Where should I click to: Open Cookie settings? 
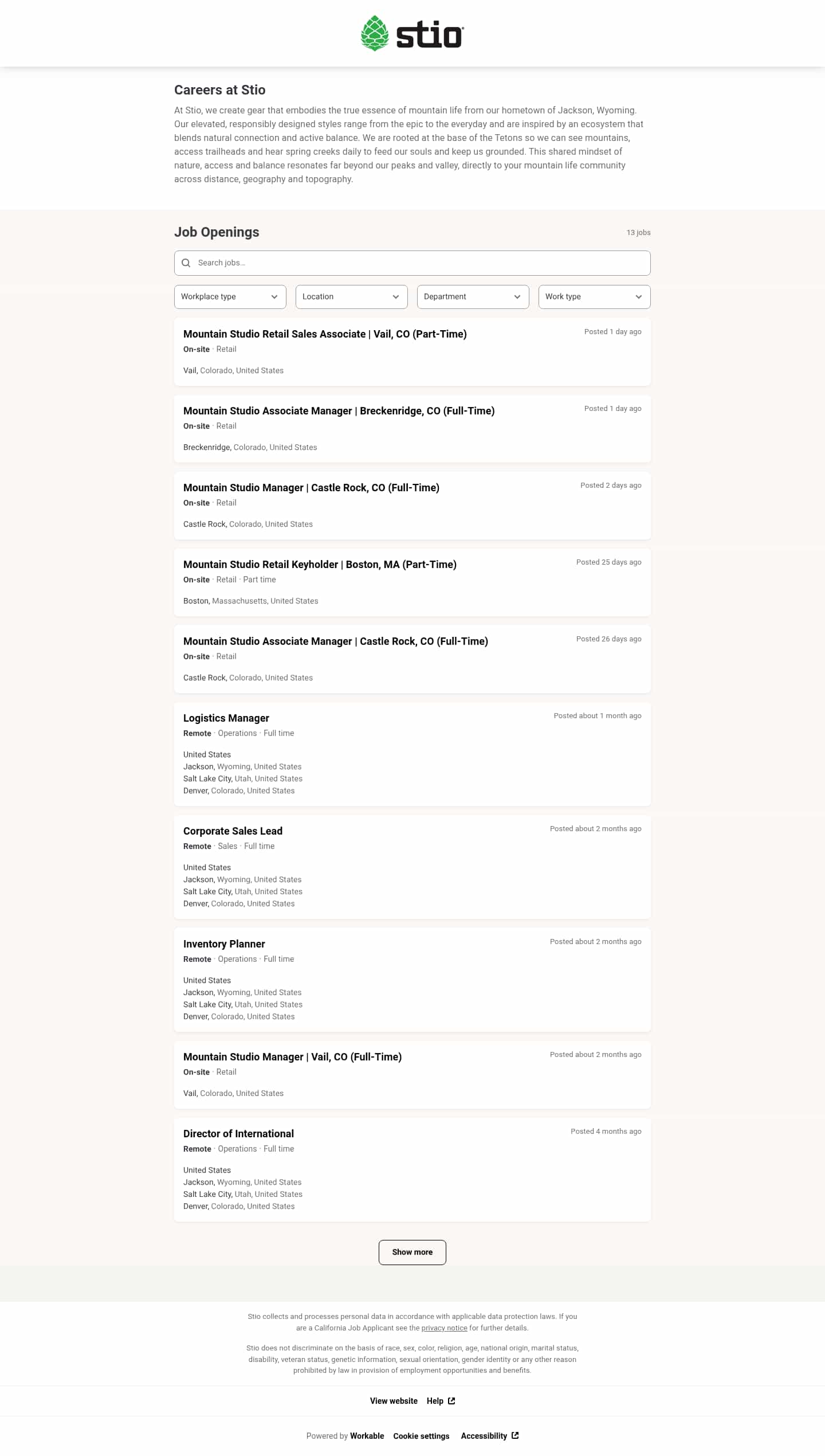point(421,1436)
